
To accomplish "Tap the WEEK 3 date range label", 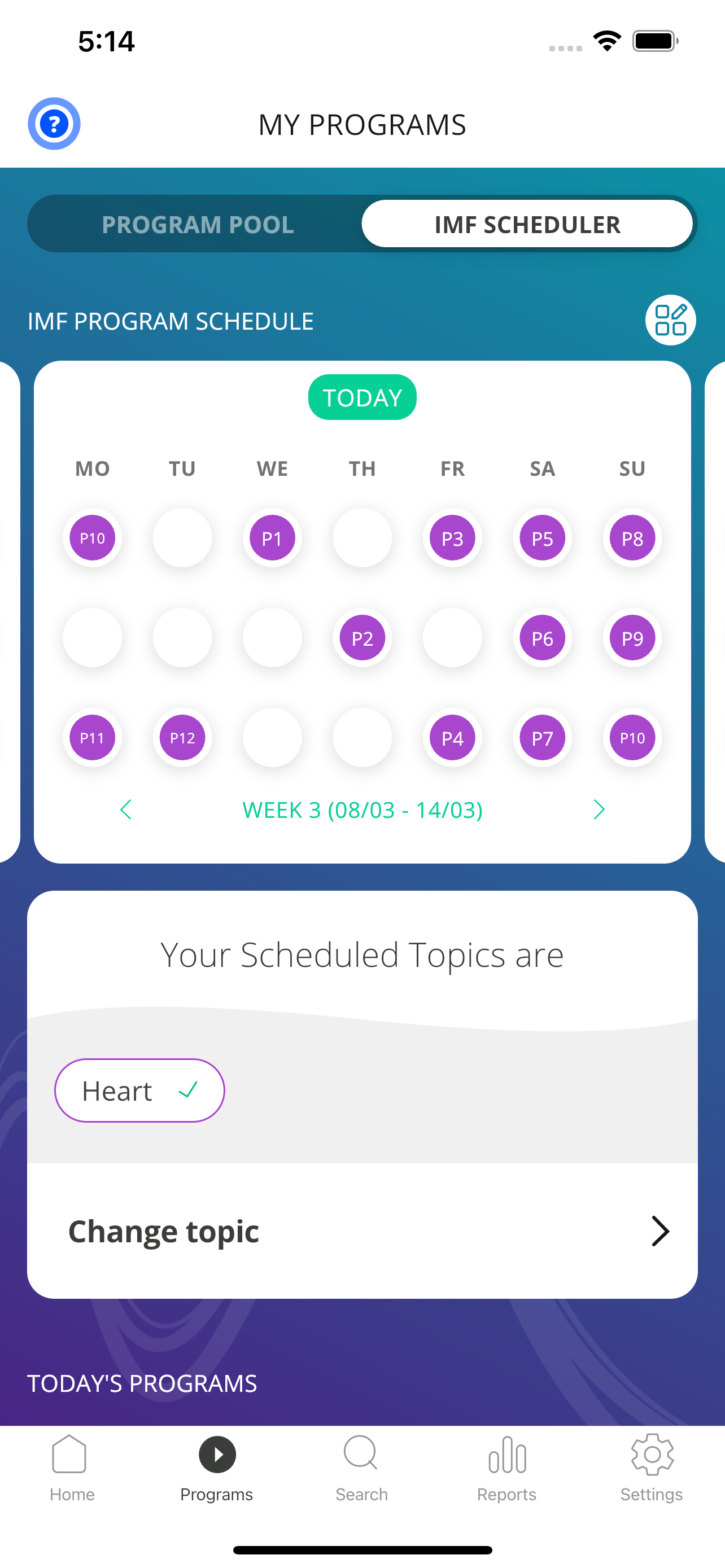I will [x=362, y=809].
